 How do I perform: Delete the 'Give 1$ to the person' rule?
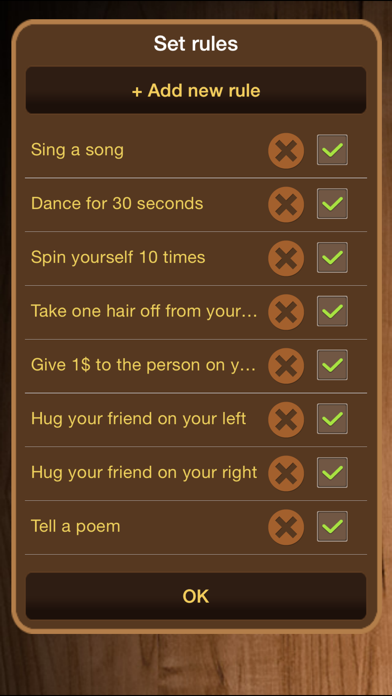(x=286, y=366)
